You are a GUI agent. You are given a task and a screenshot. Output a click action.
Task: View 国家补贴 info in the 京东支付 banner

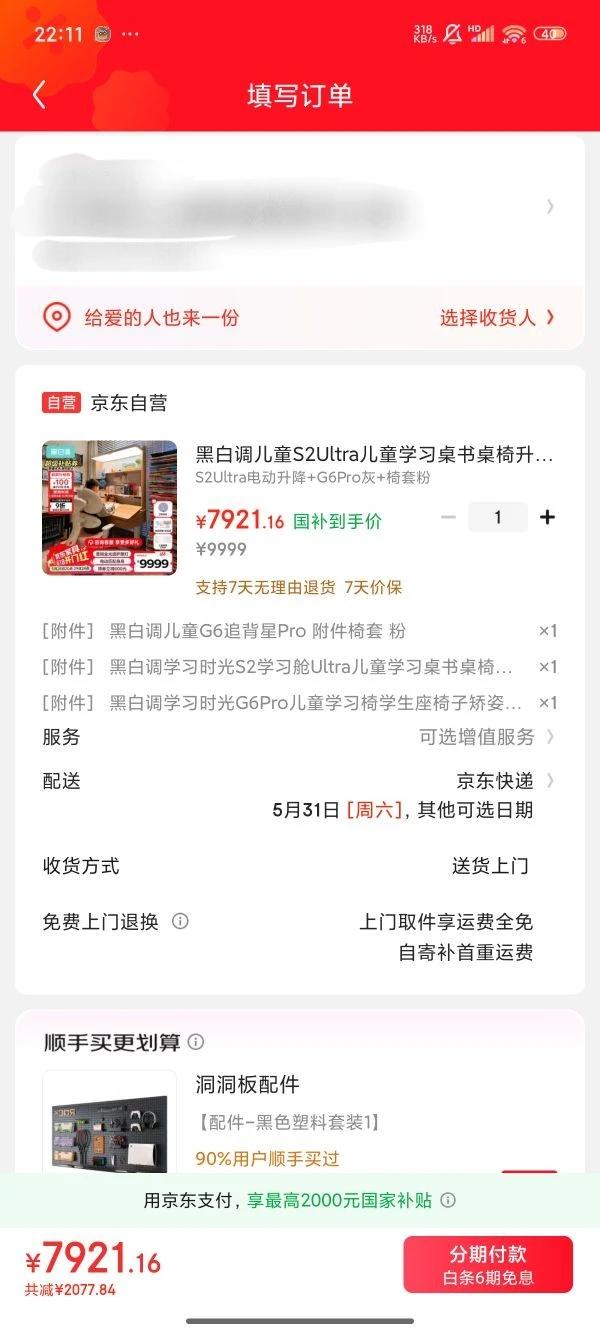448,1200
